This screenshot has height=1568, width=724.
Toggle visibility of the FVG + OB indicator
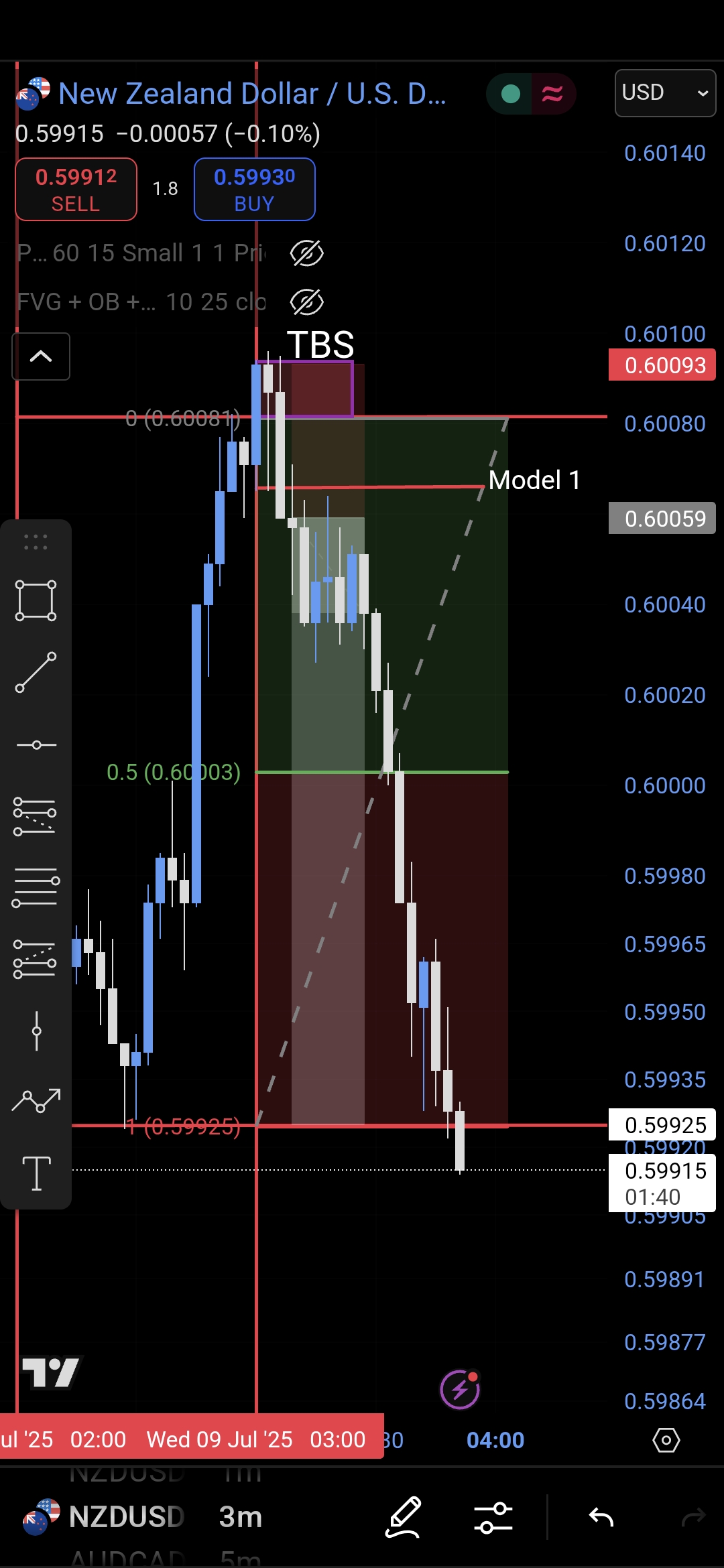point(306,302)
